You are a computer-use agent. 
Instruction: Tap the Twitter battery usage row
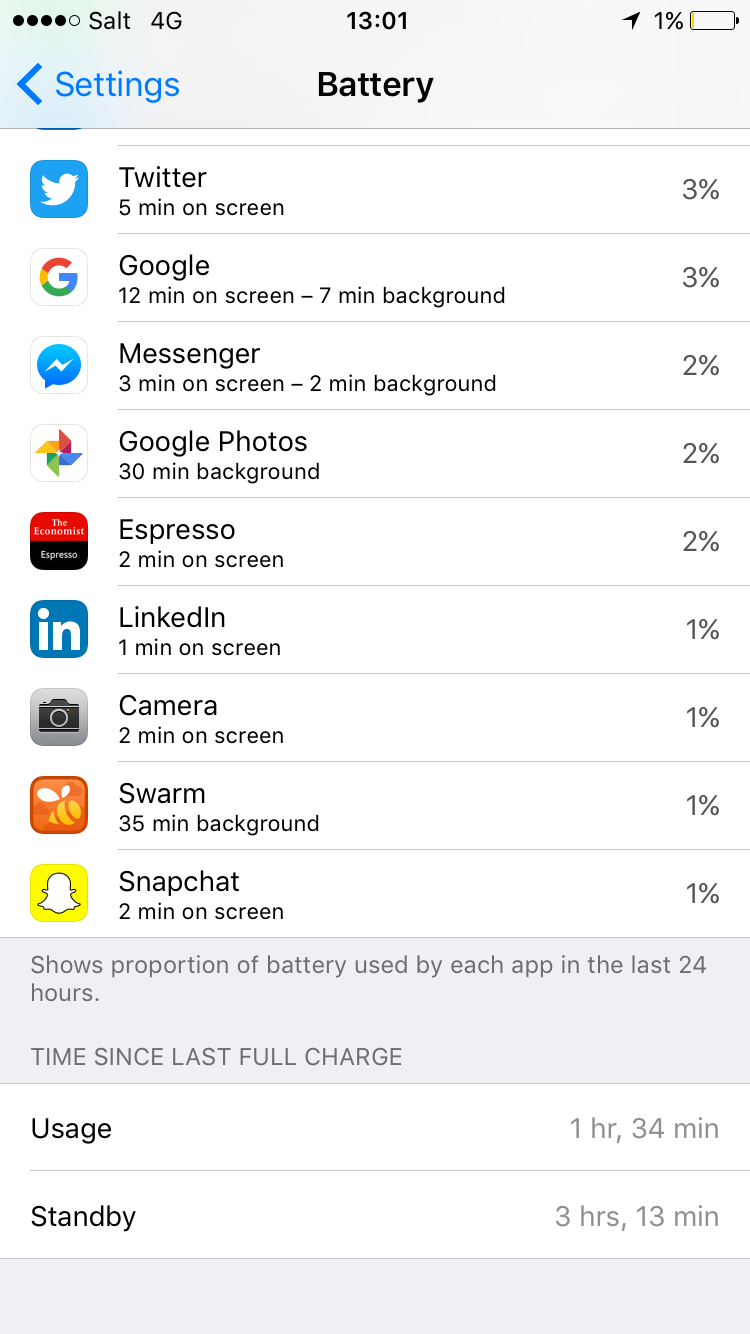[x=375, y=190]
